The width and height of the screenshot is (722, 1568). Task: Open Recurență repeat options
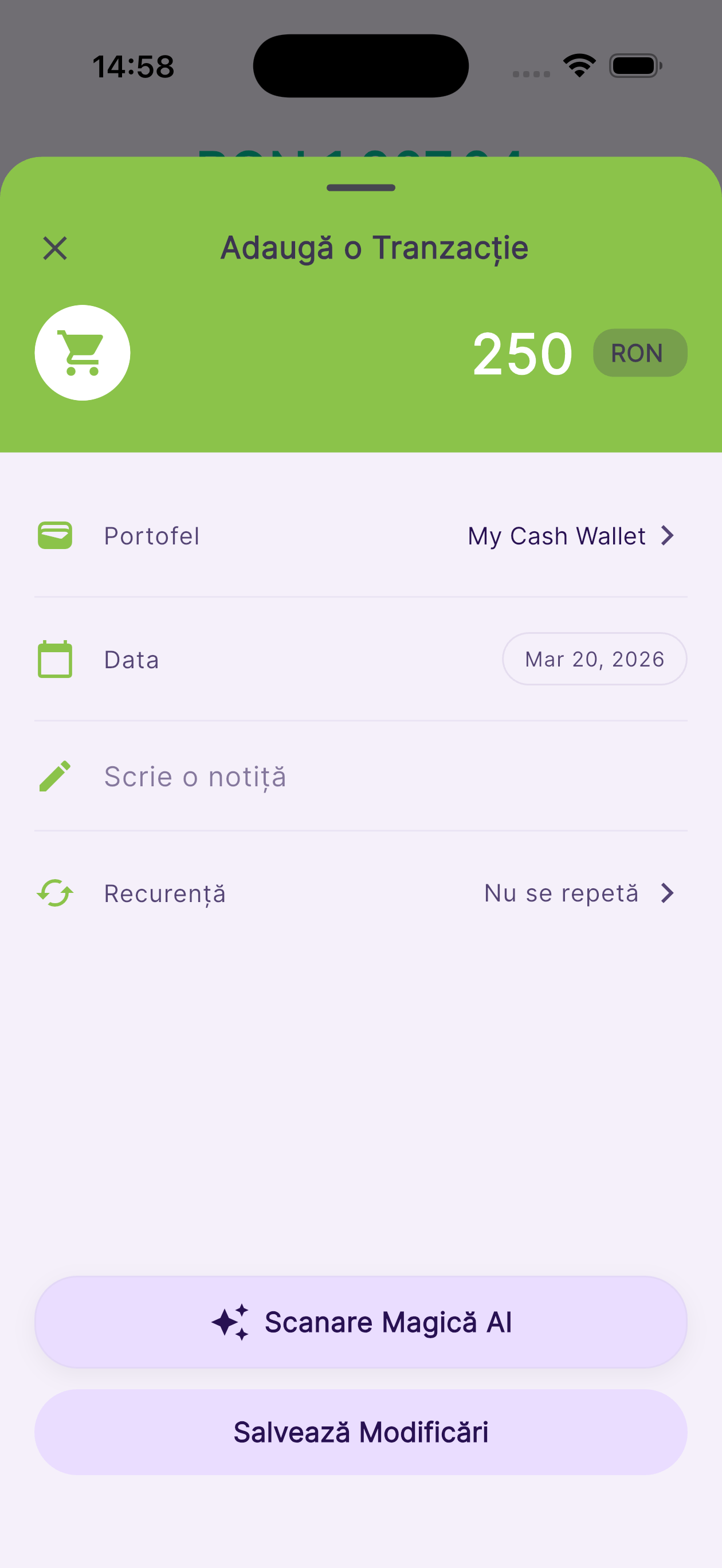click(x=578, y=893)
